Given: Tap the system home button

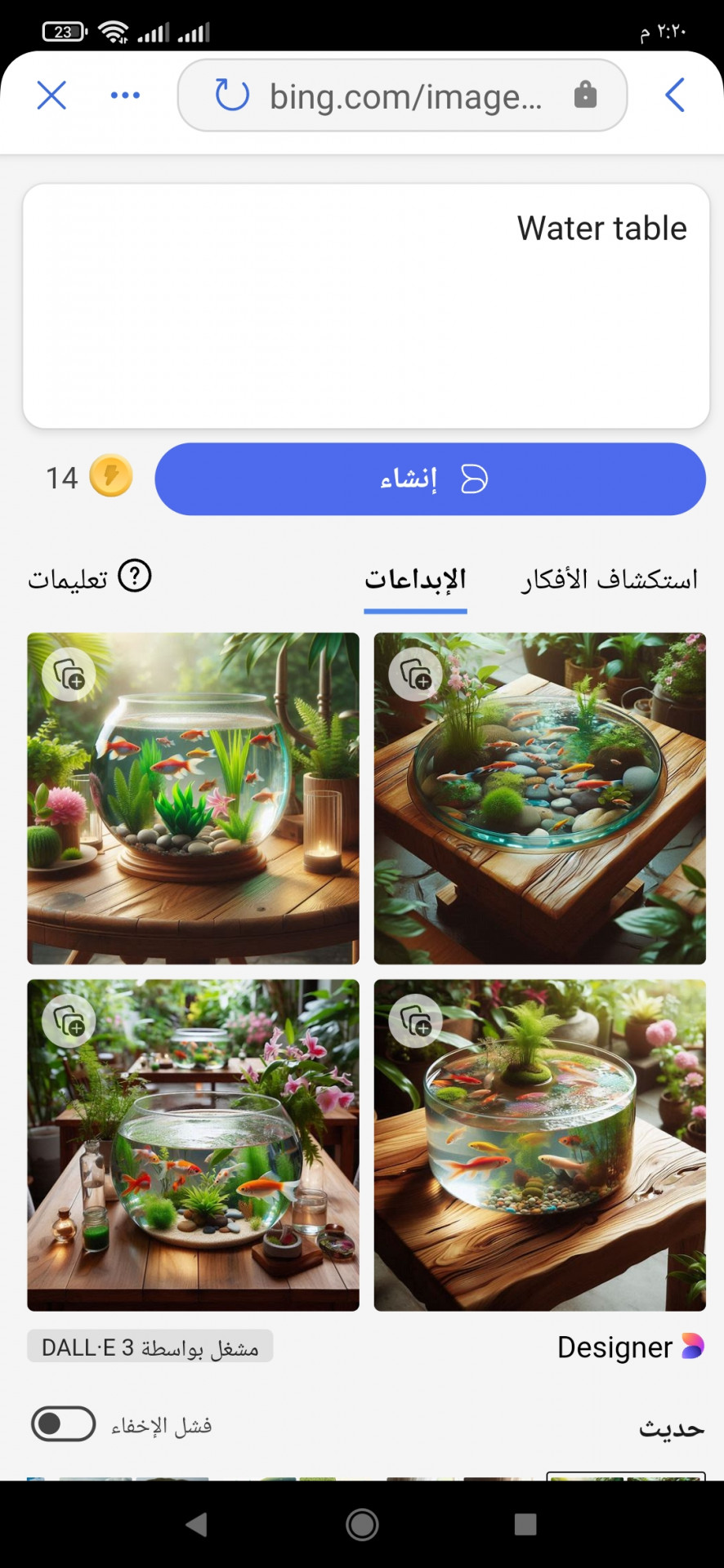Looking at the screenshot, I should point(362,1524).
